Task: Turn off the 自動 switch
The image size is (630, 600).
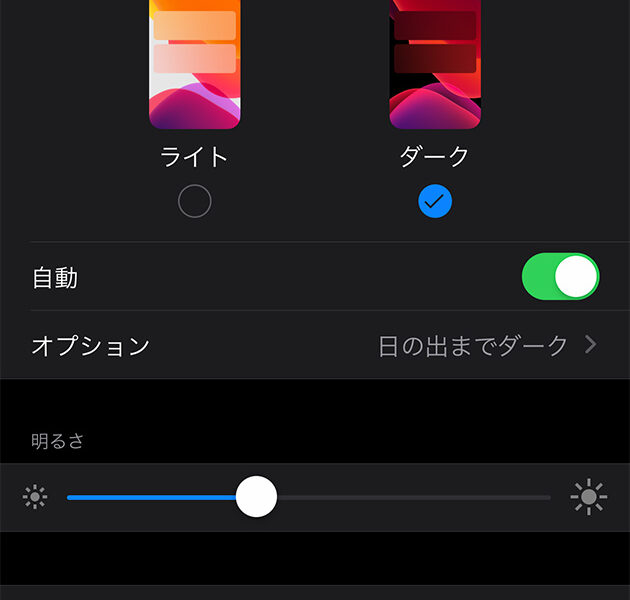Action: tap(560, 277)
